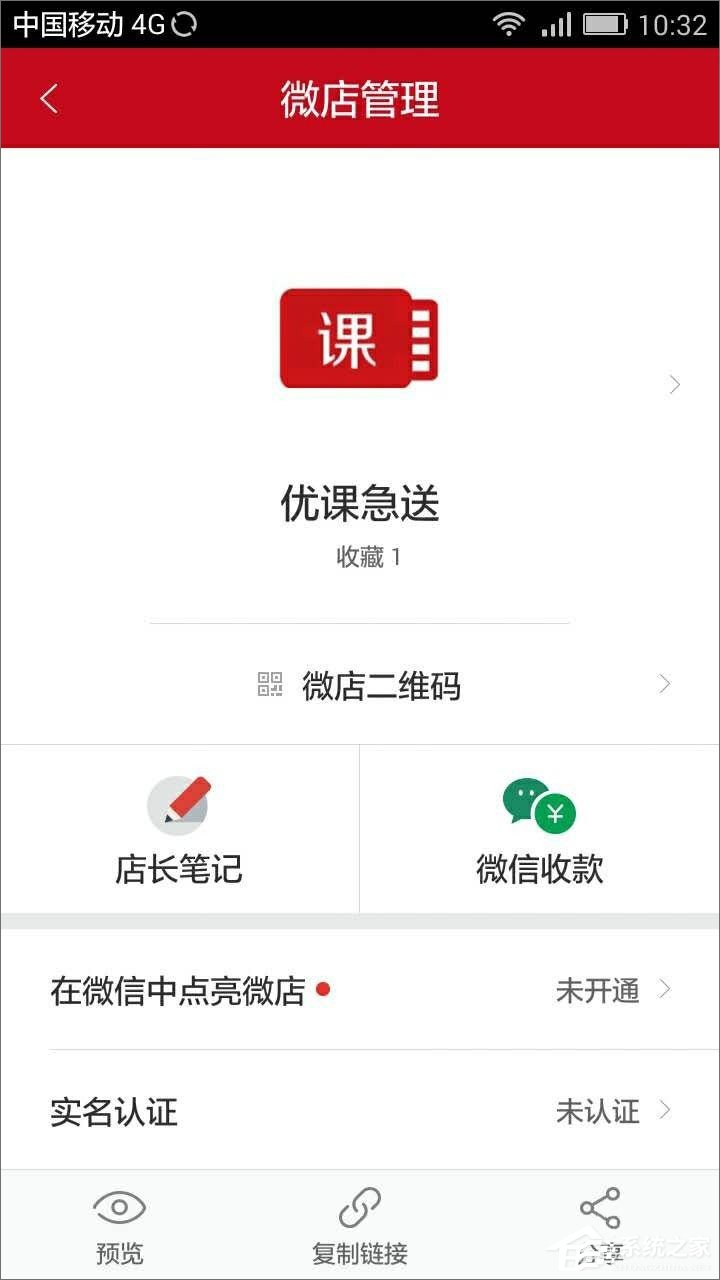The width and height of the screenshot is (720, 1280).
Task: Click the 预览 eye icon
Action: 119,1208
